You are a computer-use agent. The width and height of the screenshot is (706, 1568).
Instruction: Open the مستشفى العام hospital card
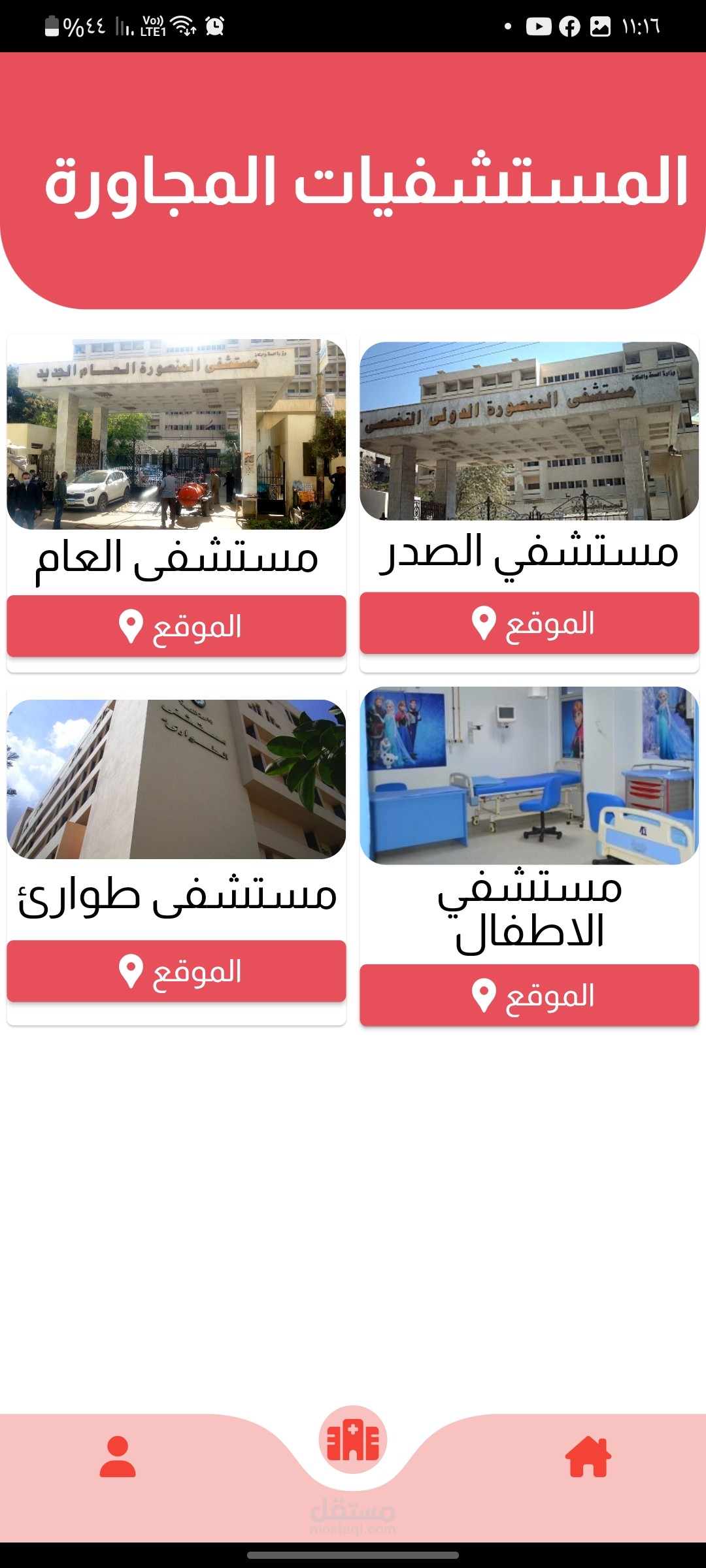click(x=176, y=434)
